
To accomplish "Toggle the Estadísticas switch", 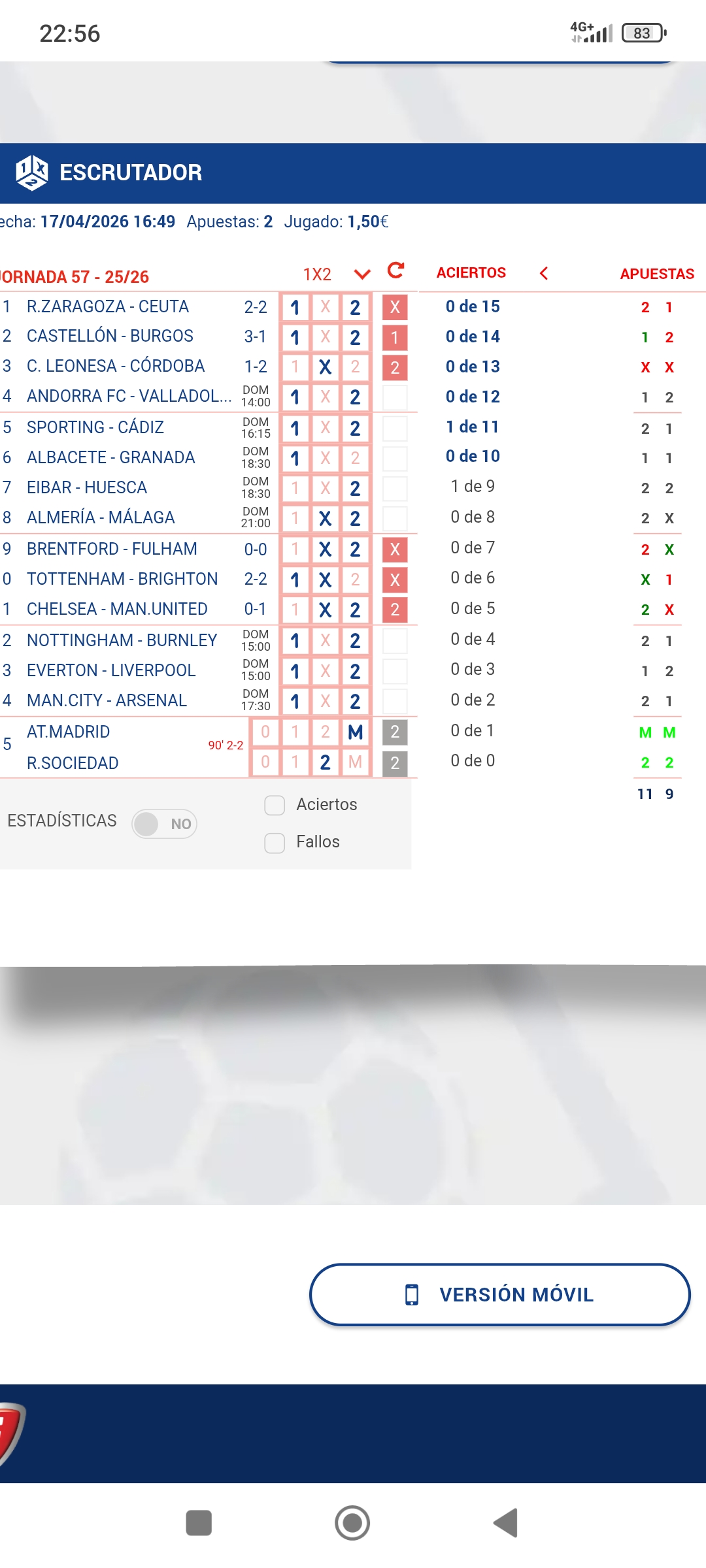I will pos(164,823).
